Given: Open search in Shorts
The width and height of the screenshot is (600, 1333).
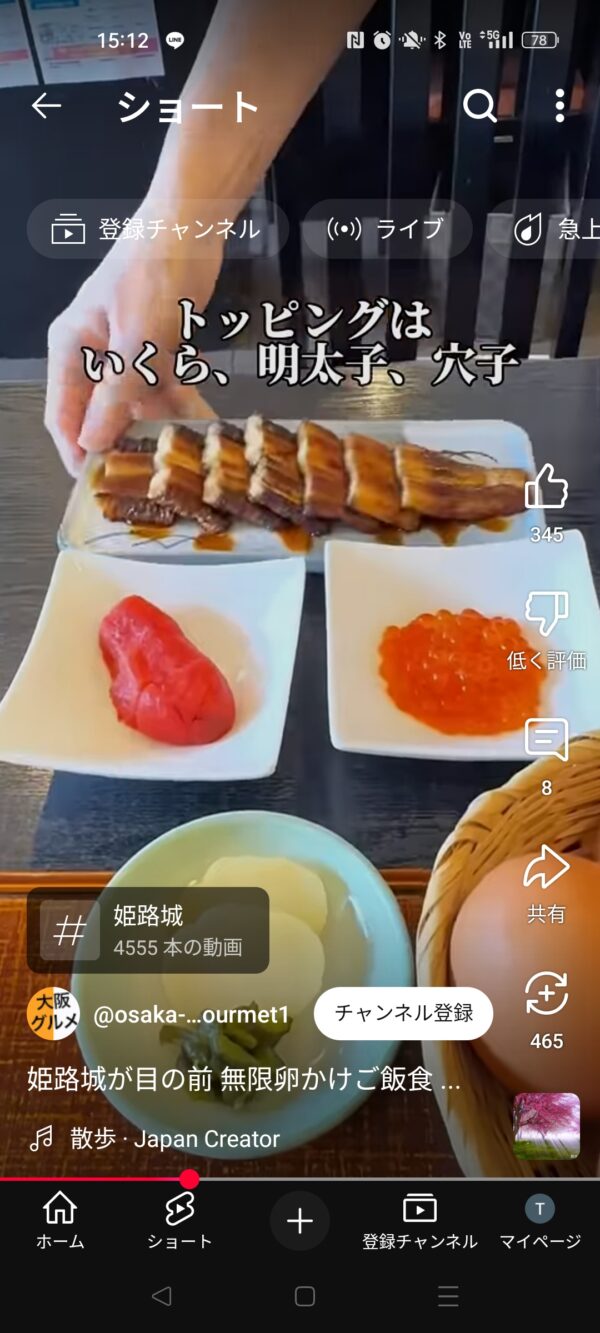Looking at the screenshot, I should click(480, 105).
